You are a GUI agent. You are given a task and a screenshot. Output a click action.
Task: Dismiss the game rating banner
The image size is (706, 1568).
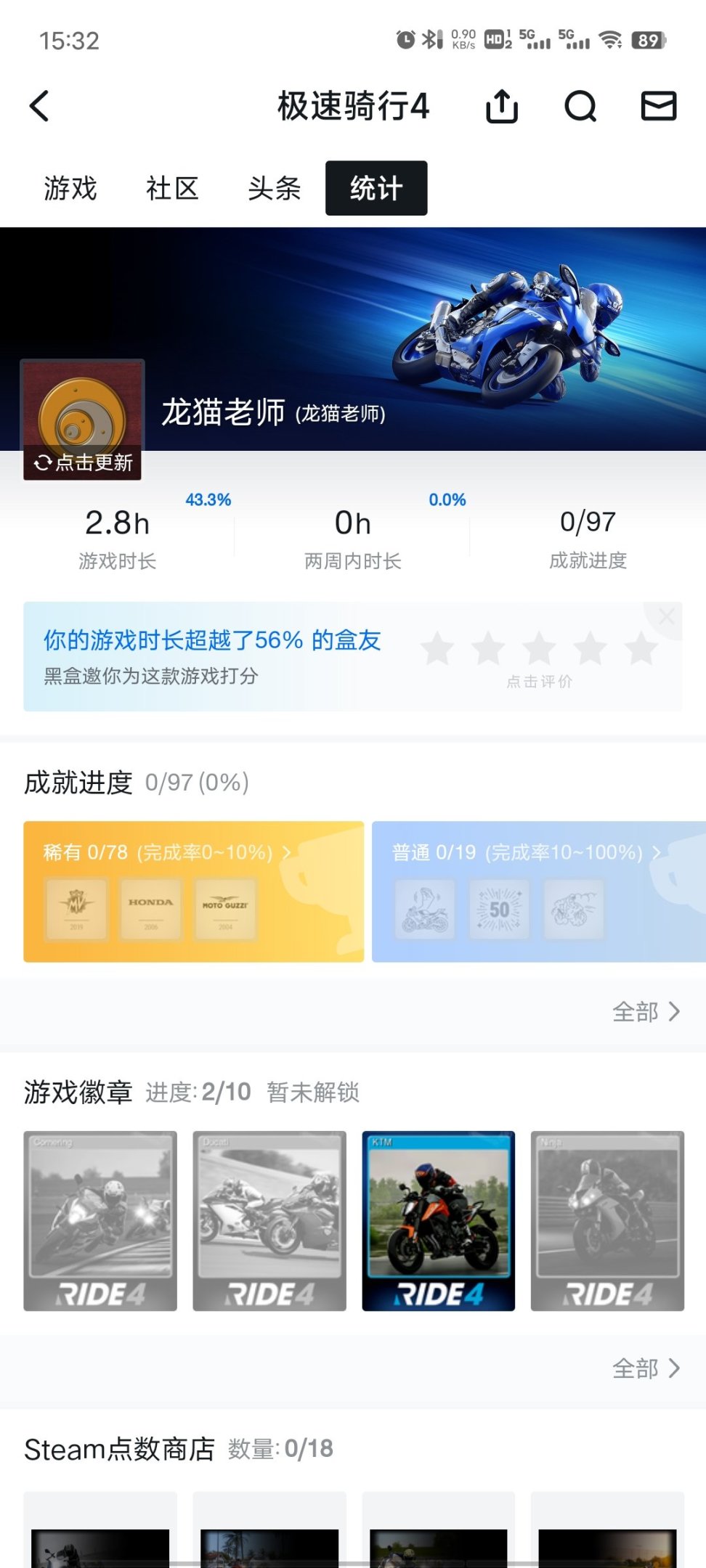(666, 617)
